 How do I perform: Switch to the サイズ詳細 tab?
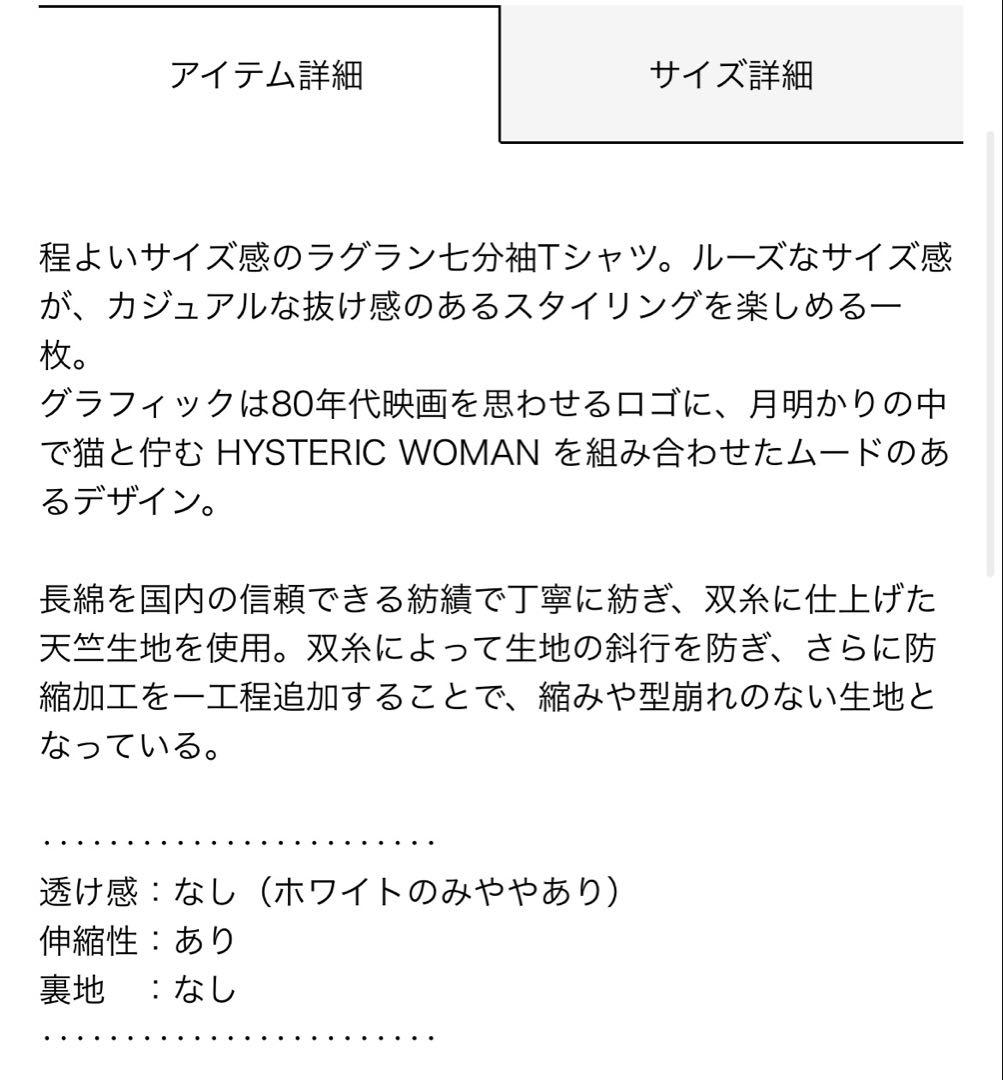click(x=731, y=74)
